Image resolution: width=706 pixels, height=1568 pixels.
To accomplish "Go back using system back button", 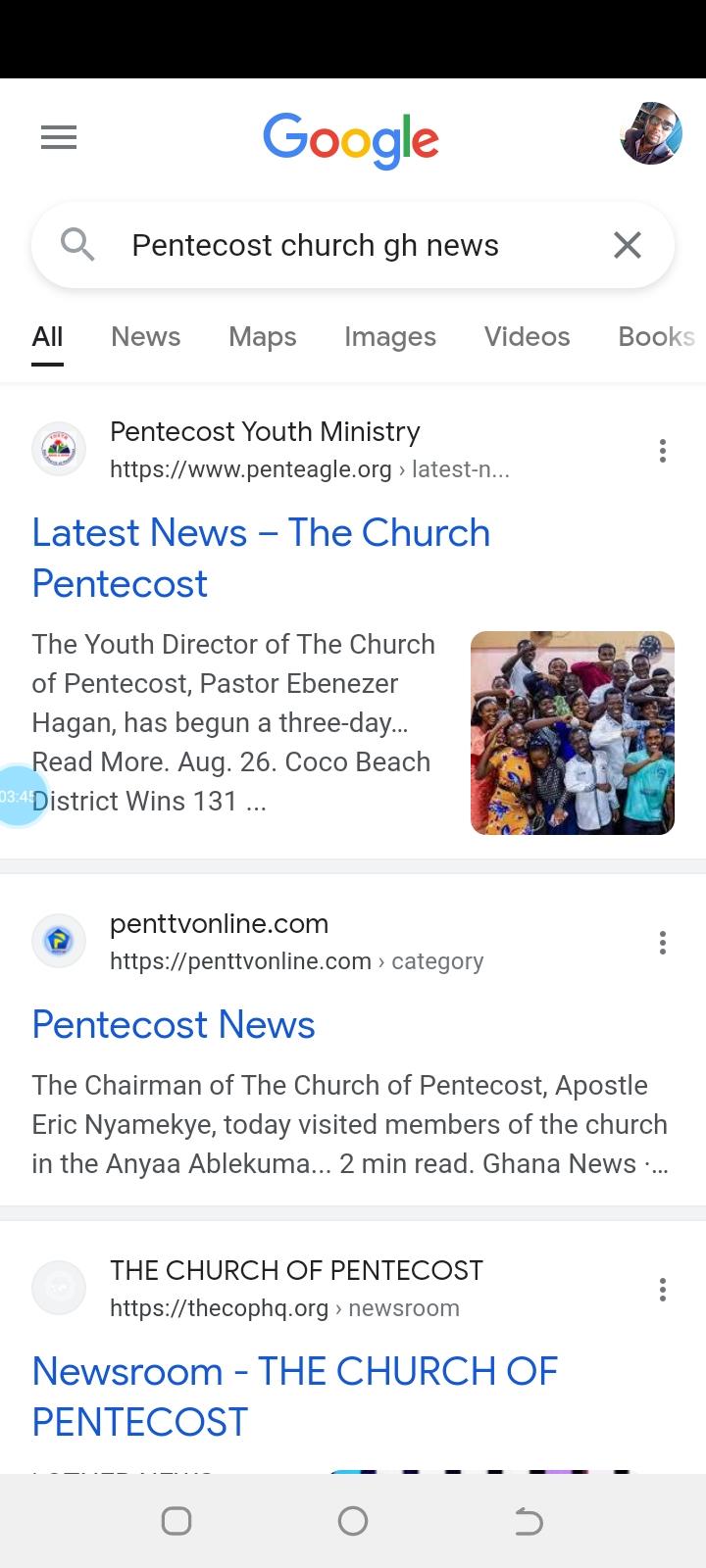I will 529,1521.
